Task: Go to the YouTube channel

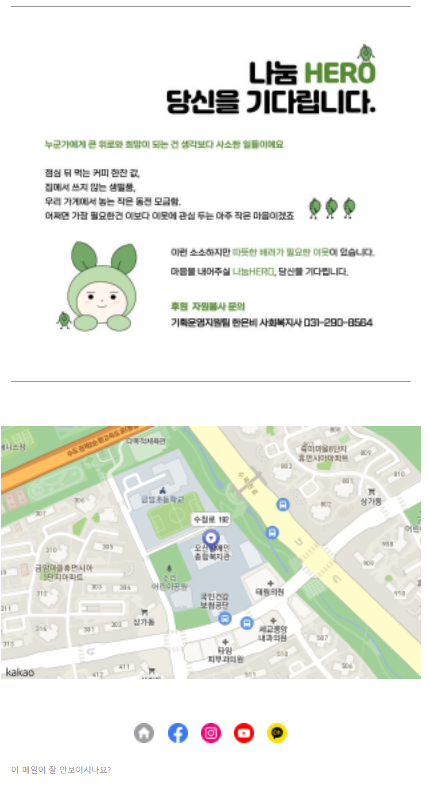Action: click(244, 733)
